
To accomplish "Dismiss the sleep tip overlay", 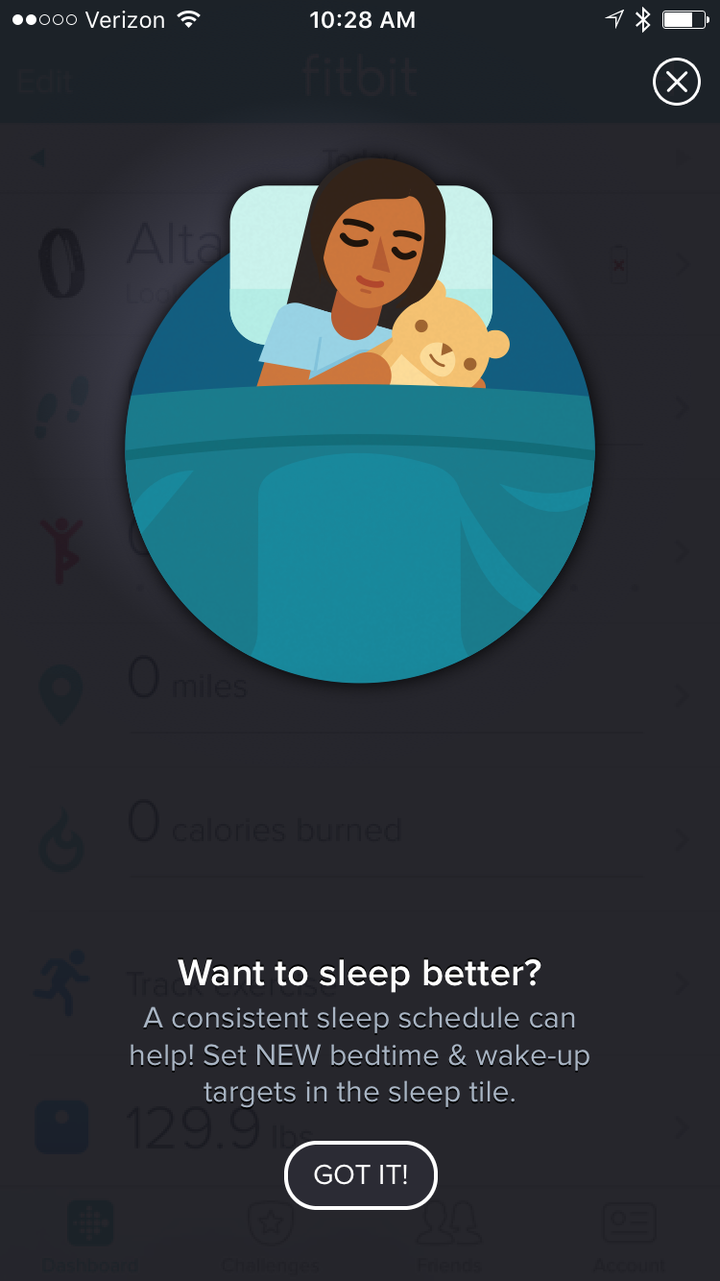I will coord(676,82).
